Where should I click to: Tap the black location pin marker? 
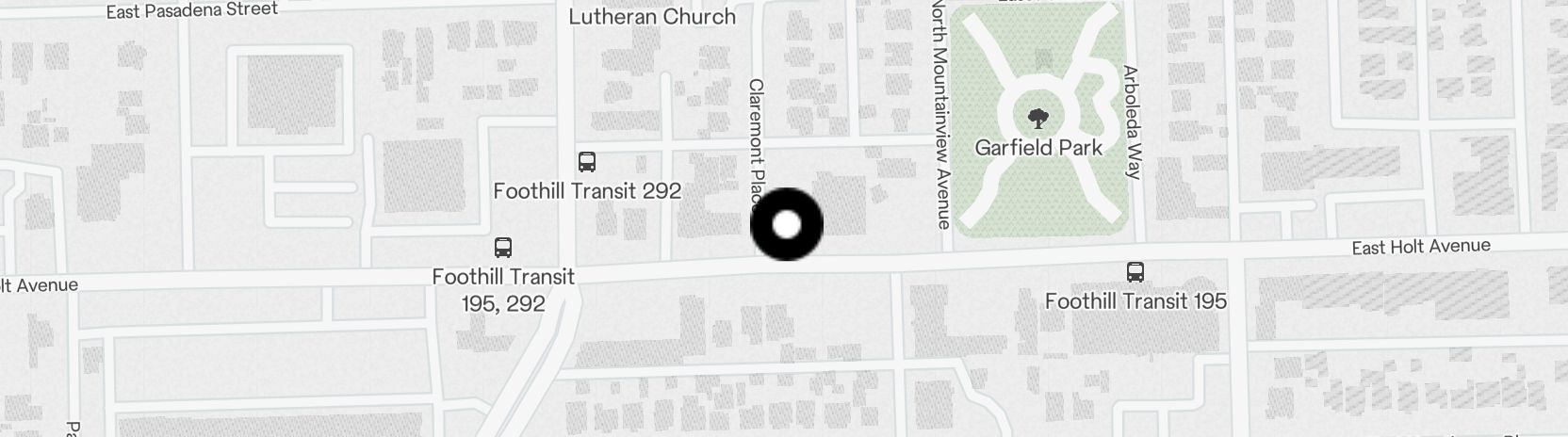(786, 224)
